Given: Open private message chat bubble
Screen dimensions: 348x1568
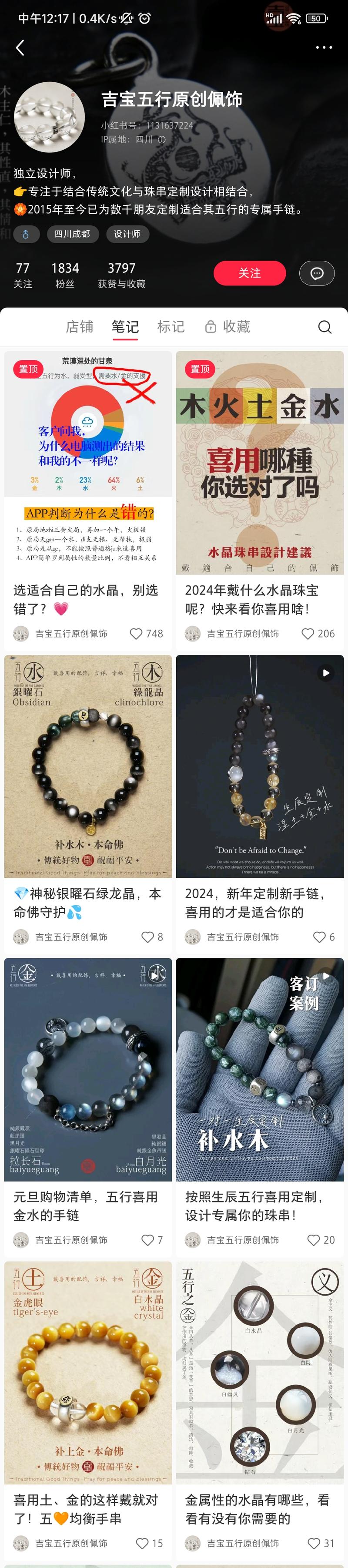Looking at the screenshot, I should coord(316,274).
